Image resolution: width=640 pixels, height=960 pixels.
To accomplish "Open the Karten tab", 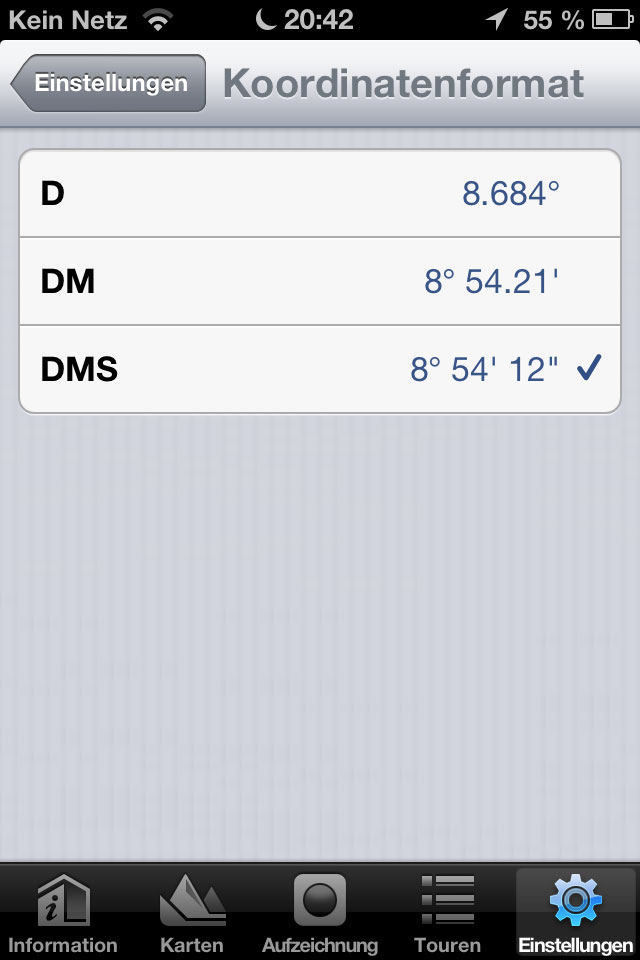I will tap(192, 912).
